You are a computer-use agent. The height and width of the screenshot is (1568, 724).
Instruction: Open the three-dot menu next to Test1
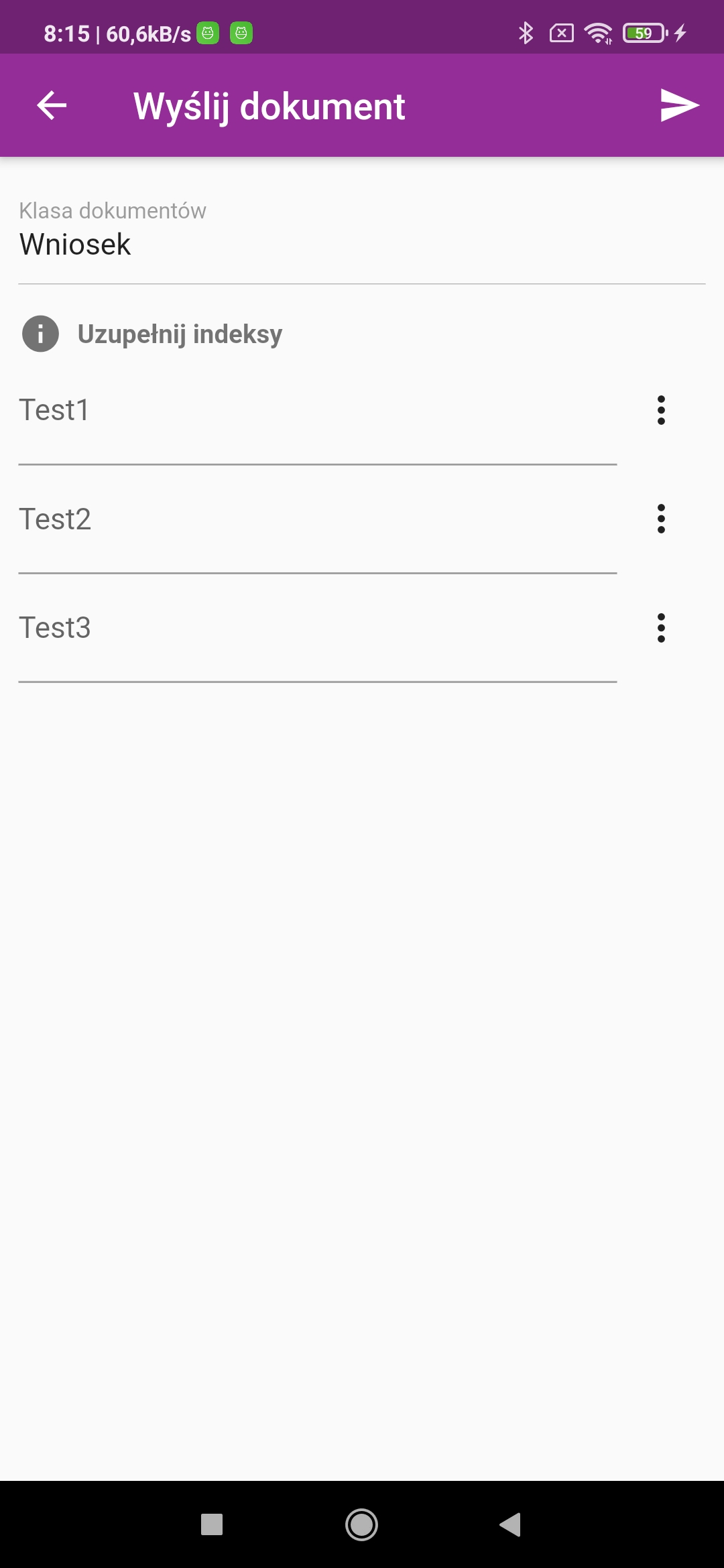tap(661, 410)
